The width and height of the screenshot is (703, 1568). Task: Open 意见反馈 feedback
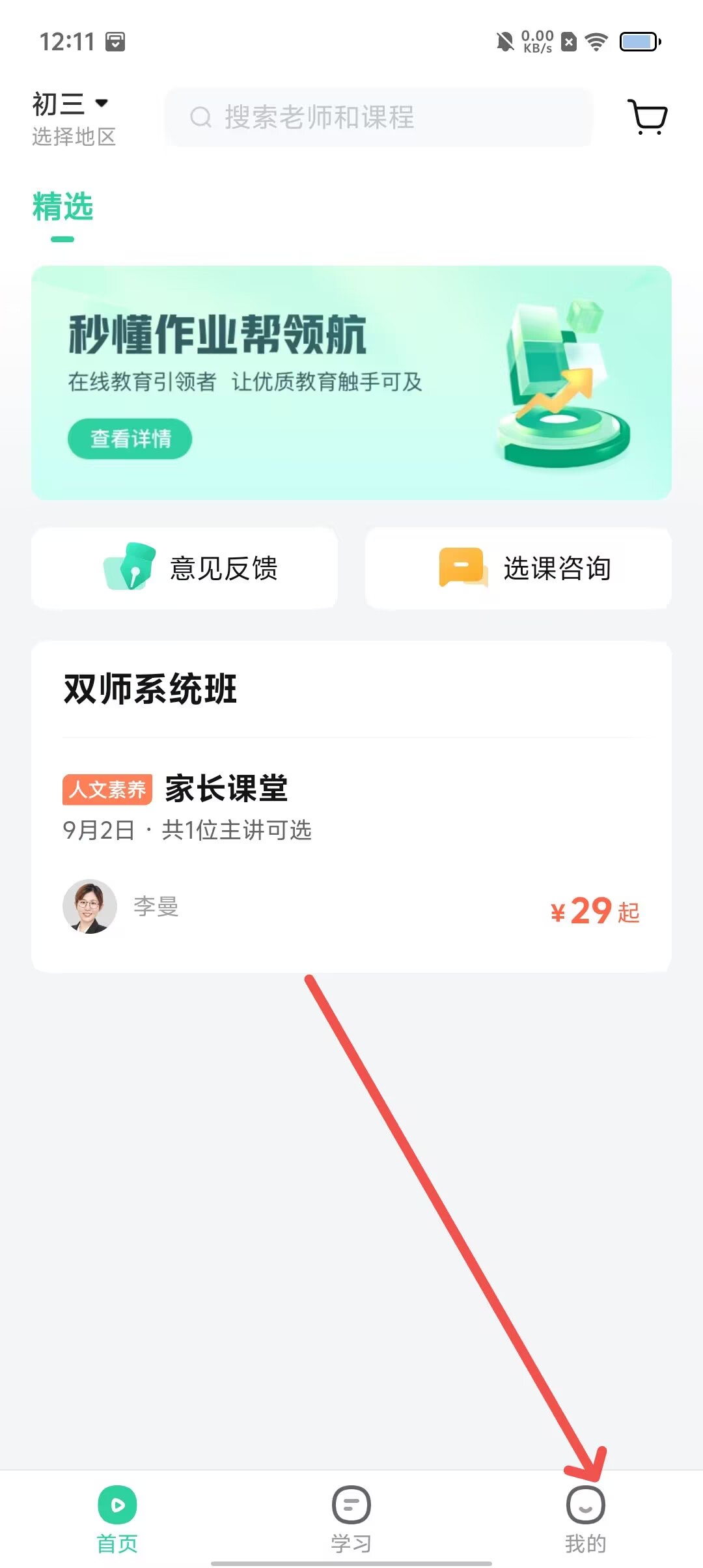pos(184,568)
